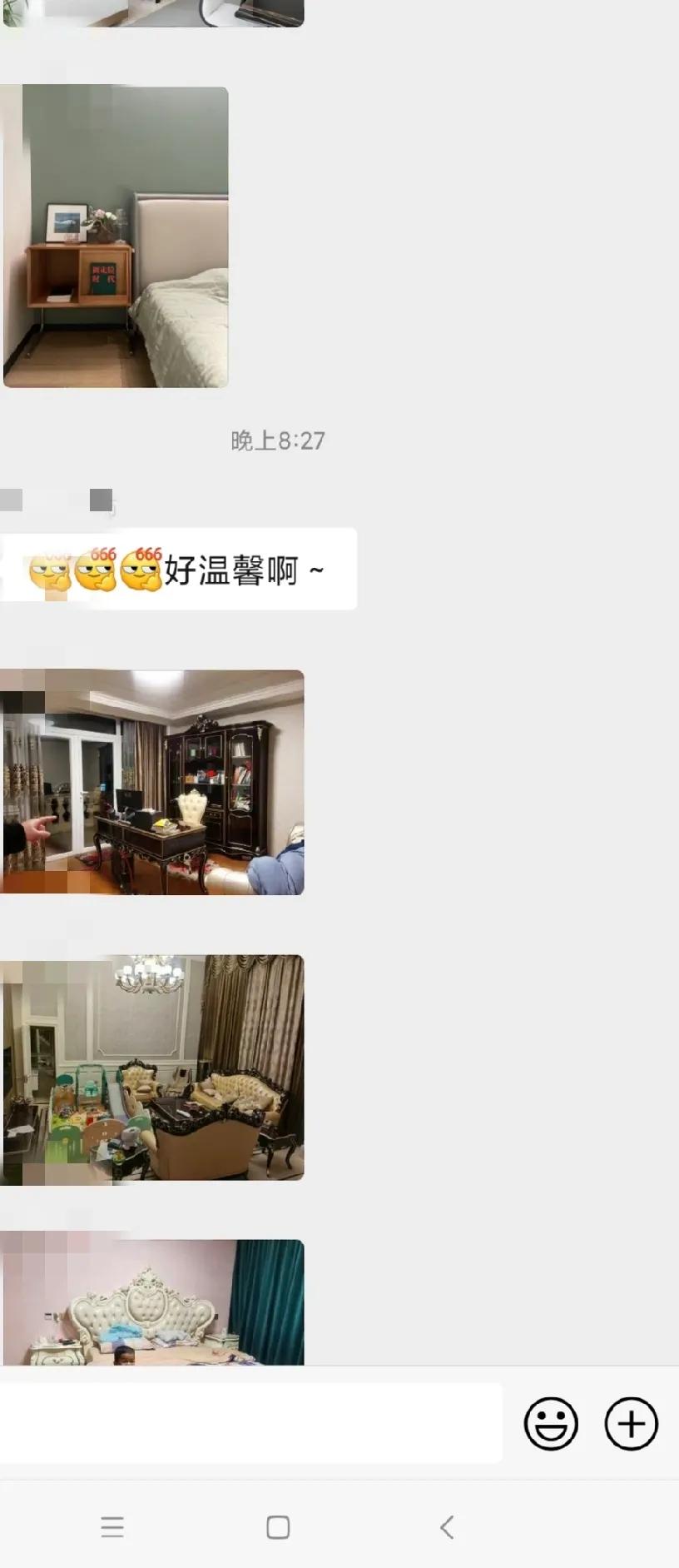Screen dimensions: 679x1568
Task: Go to the home screen
Action: coord(278,1526)
